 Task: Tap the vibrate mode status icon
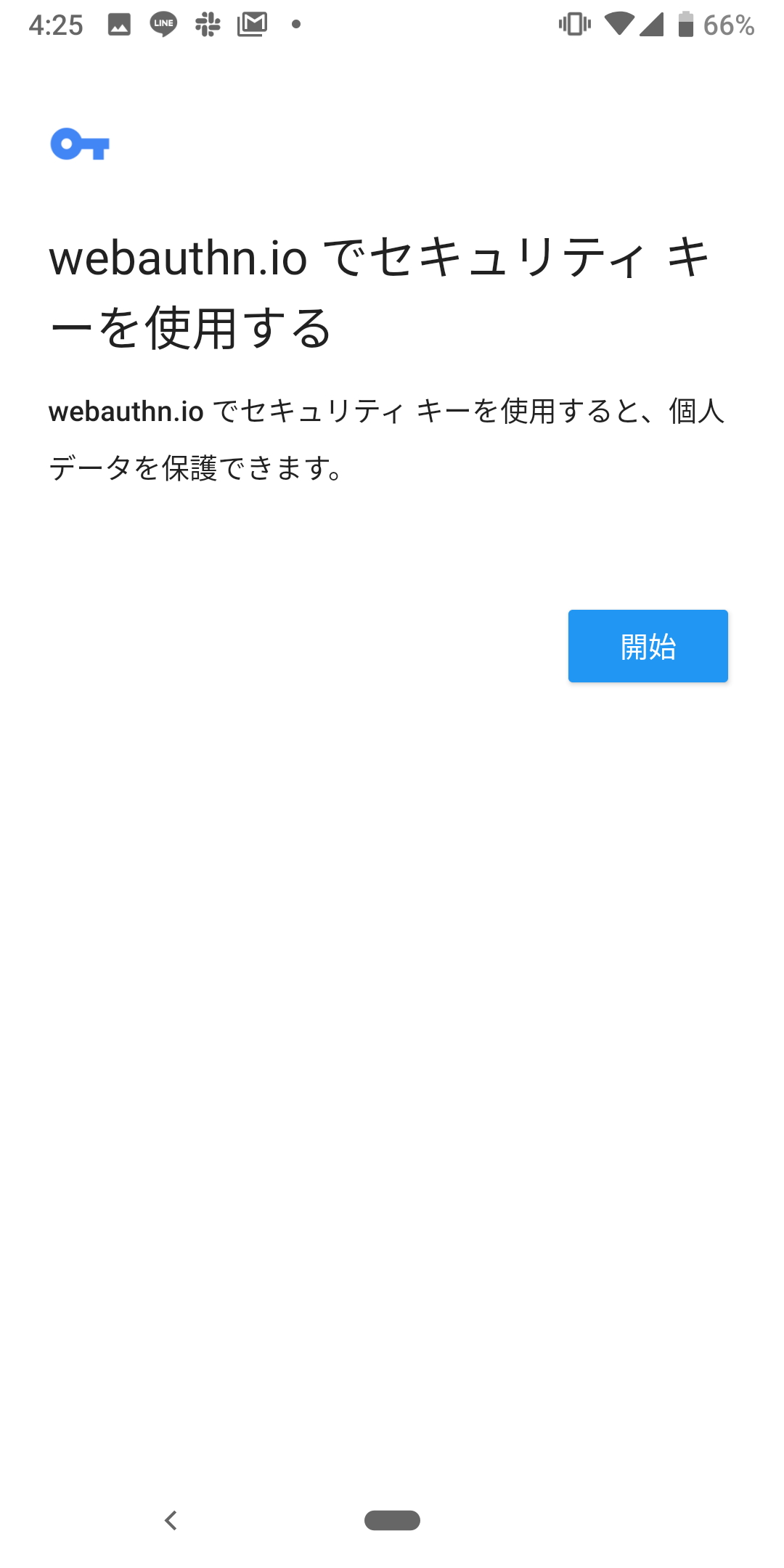point(573,24)
